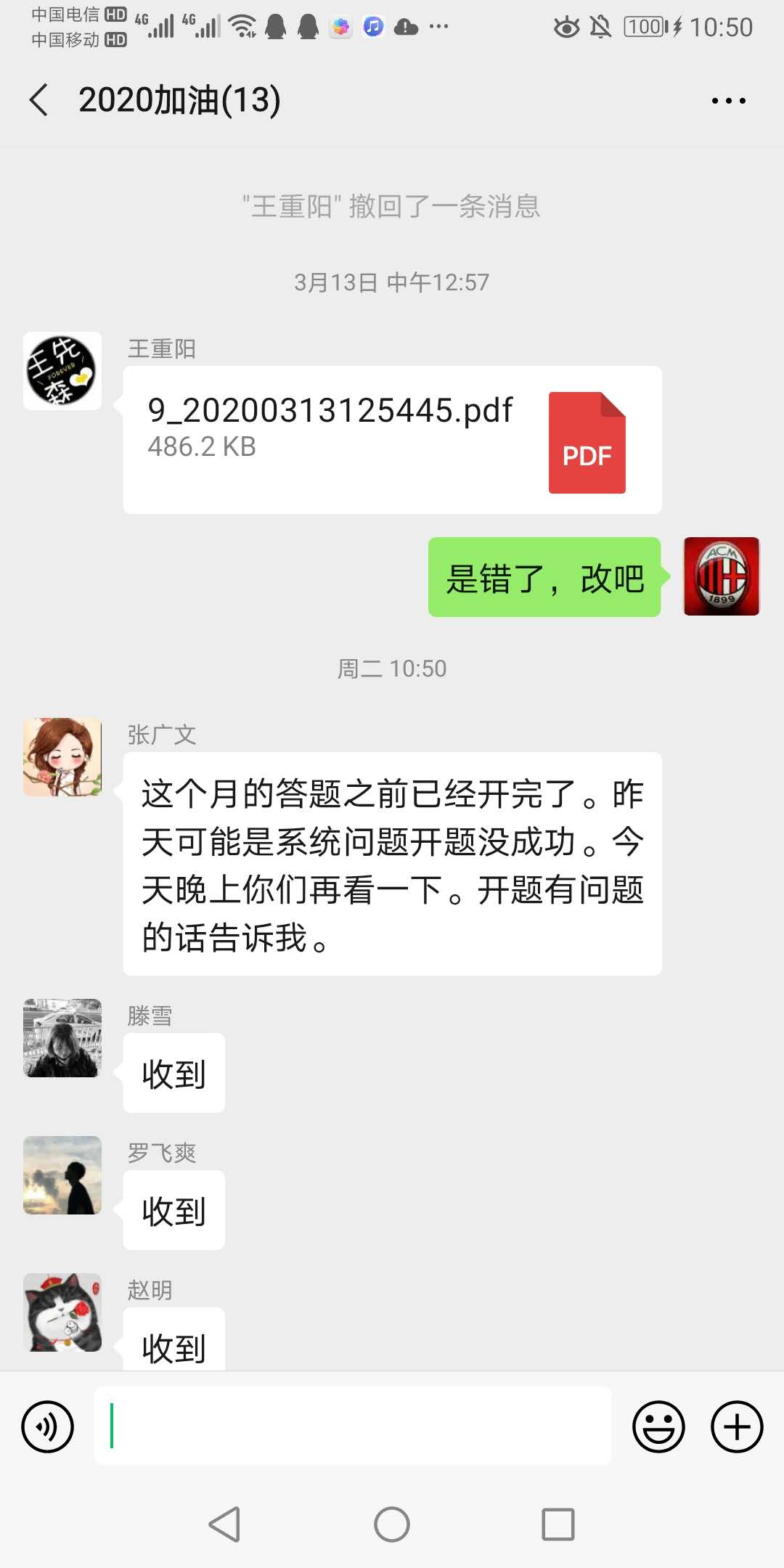The image size is (784, 1568).
Task: Tap the system home button
Action: click(392, 1524)
